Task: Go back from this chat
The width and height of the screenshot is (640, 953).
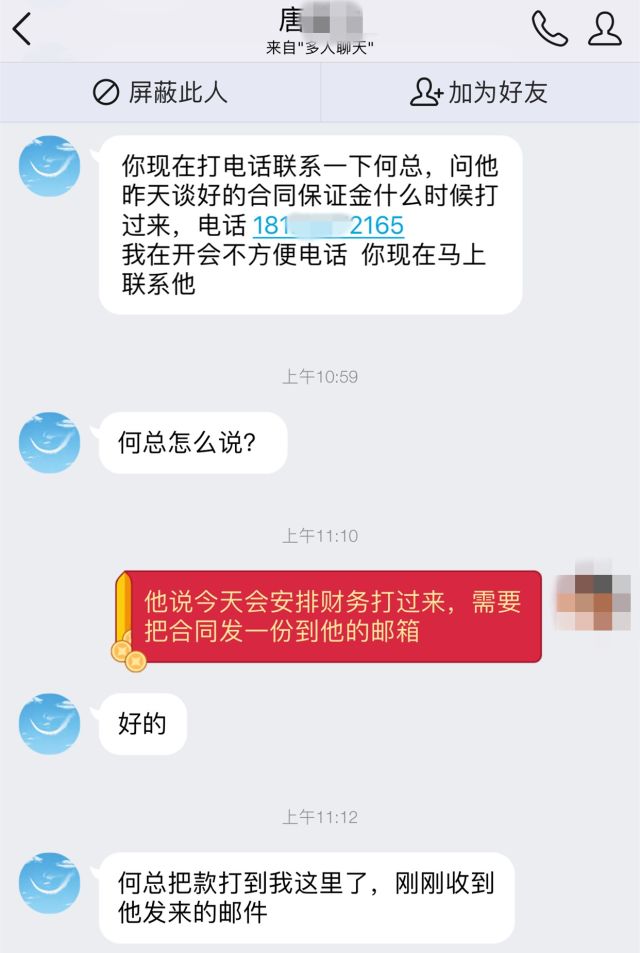Action: 22,29
